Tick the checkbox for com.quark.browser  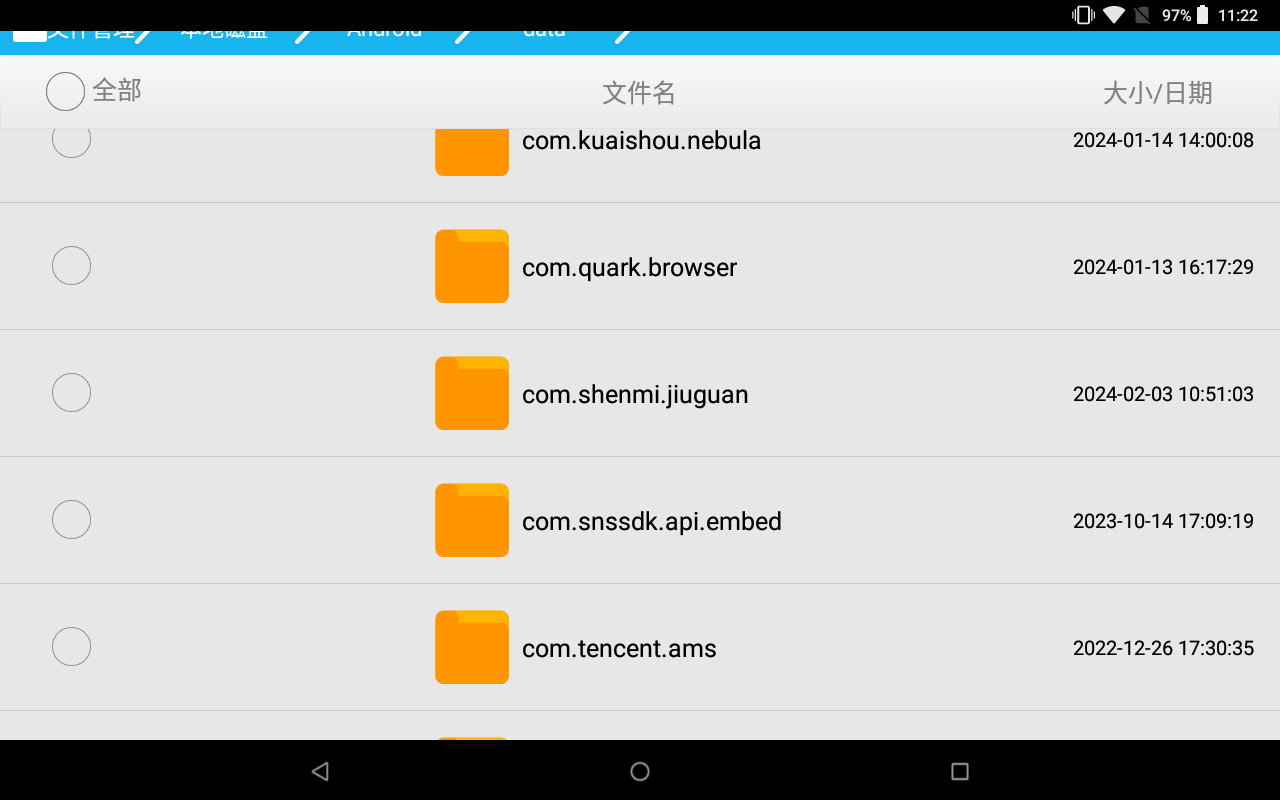[x=71, y=266]
